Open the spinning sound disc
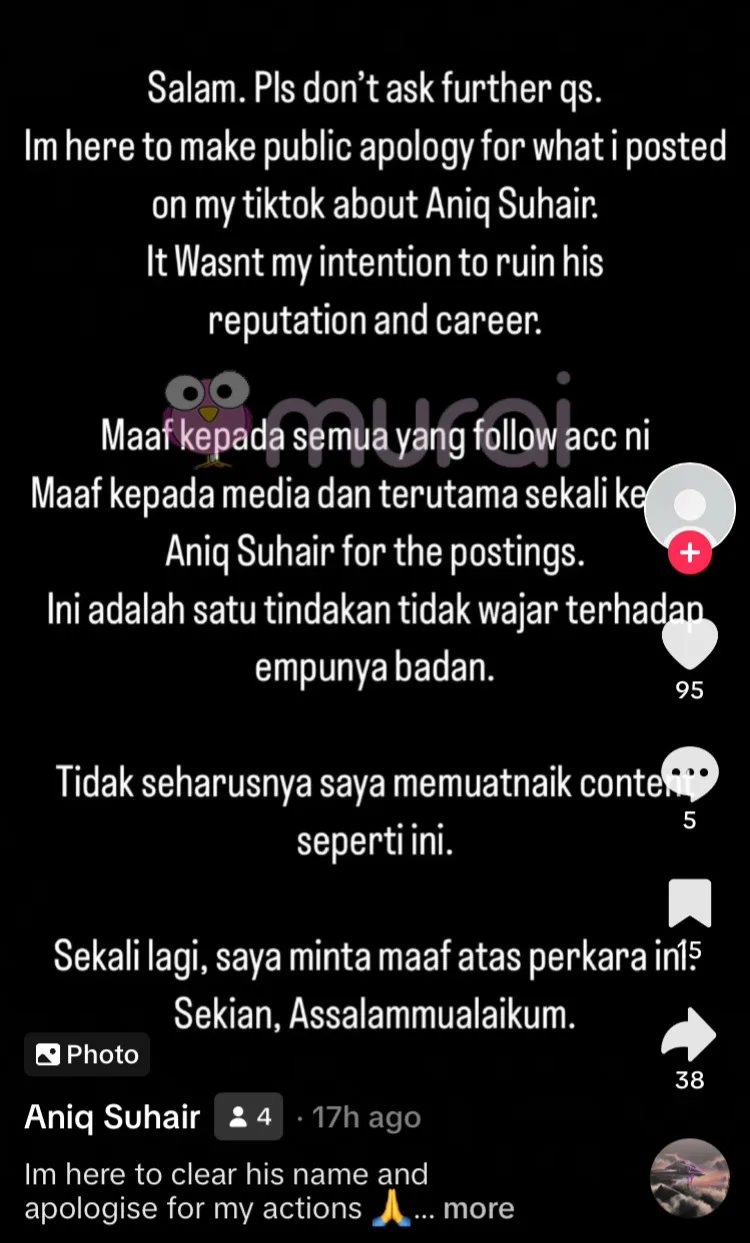Screen dimensions: 750x1243 (x=689, y=1177)
